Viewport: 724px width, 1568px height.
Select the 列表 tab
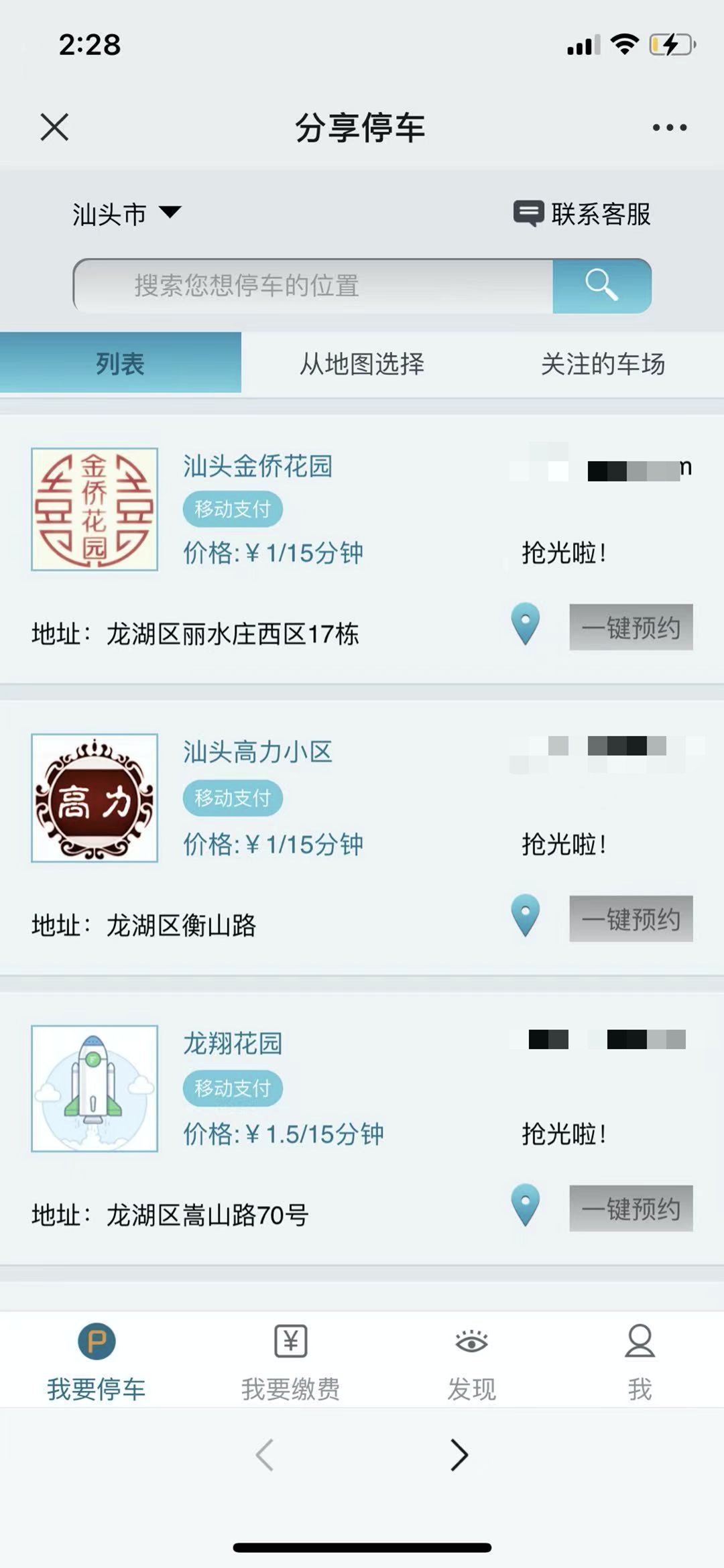[120, 363]
